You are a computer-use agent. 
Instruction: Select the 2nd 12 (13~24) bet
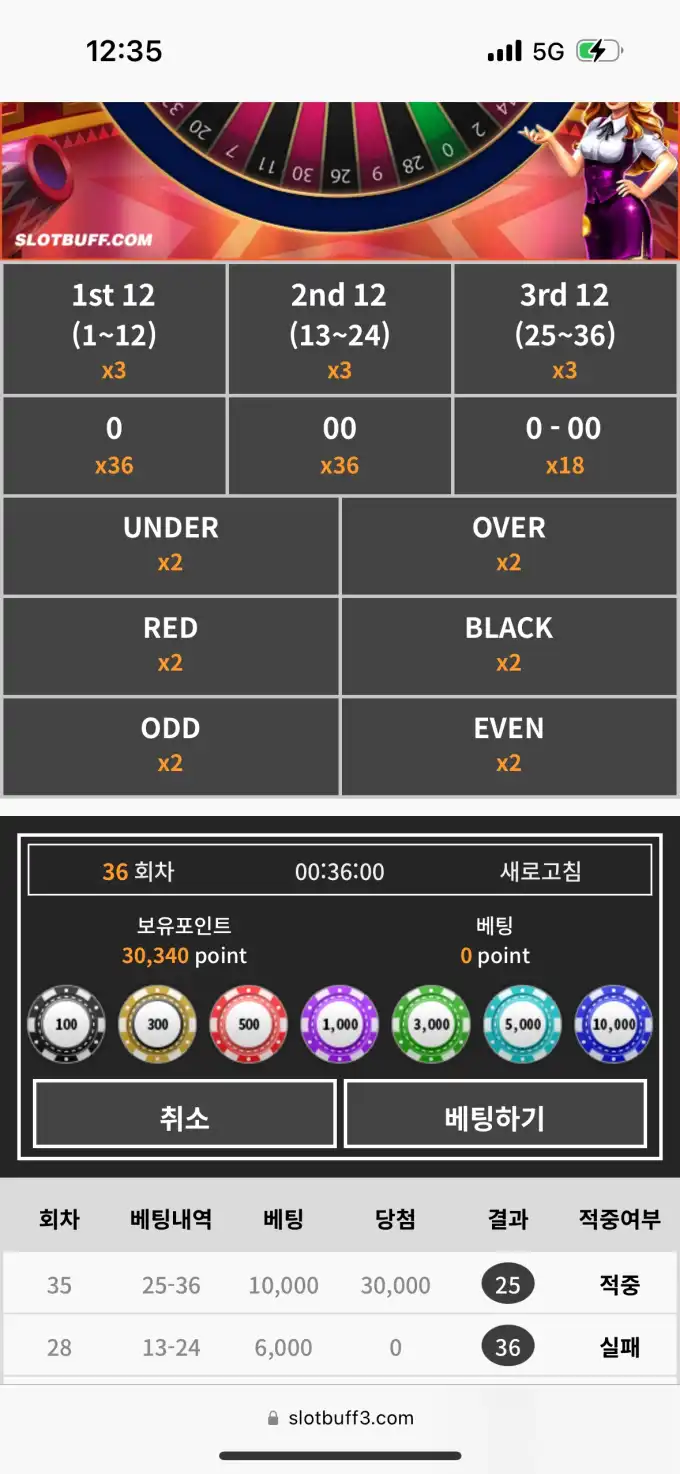click(x=339, y=330)
